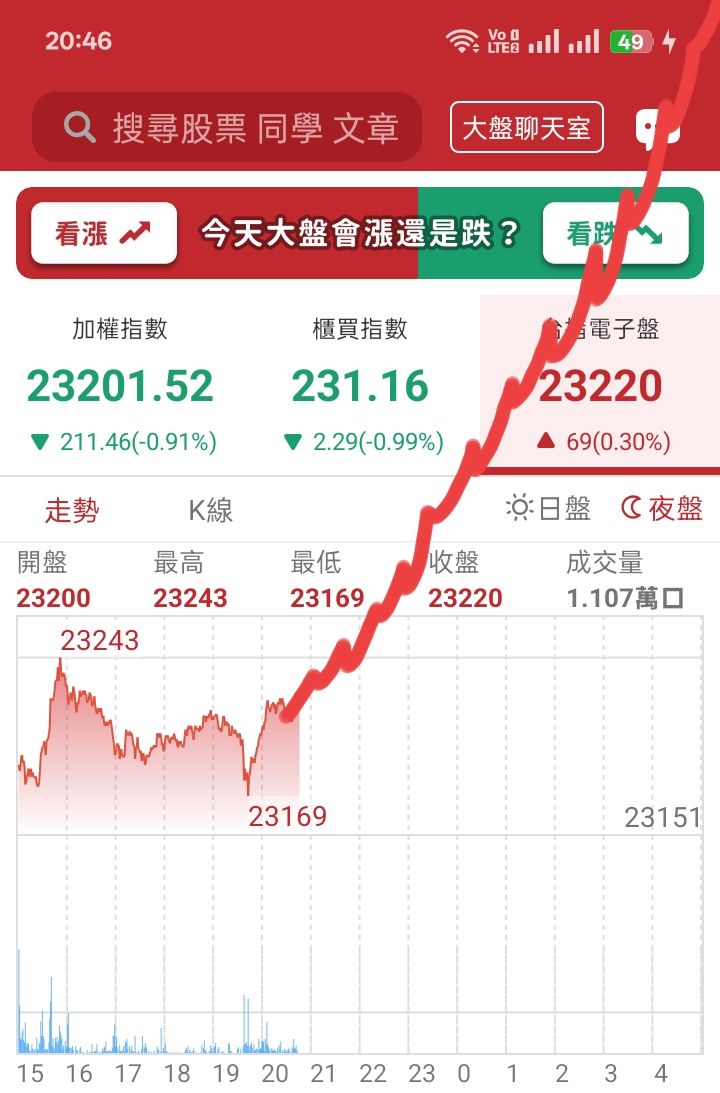The image size is (720, 1093).
Task: Tap the search field 搜尋股票 同學 文章
Action: click(230, 127)
